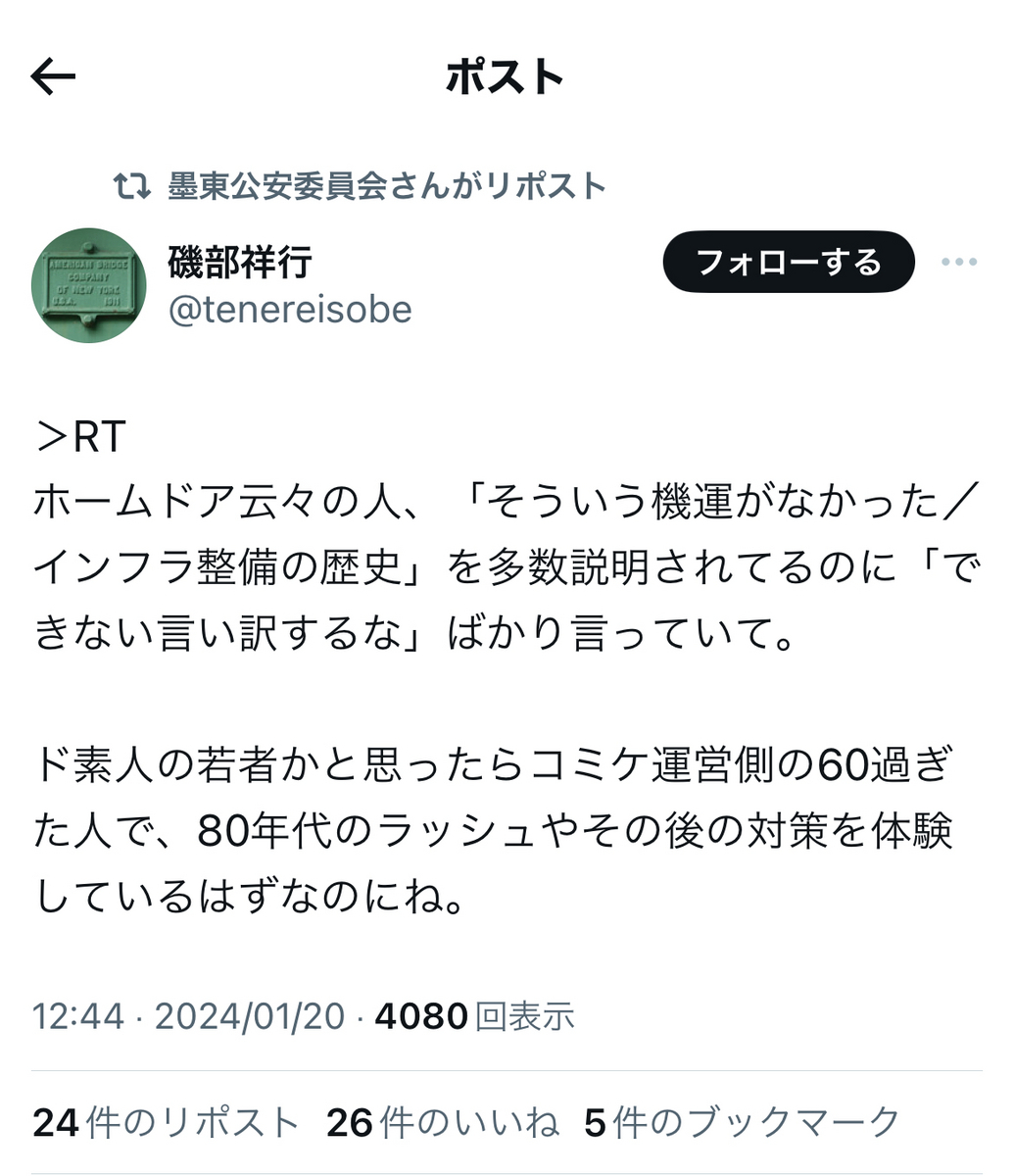Open the post's three-dot overflow menu
Screen dimensions: 1014x1176
click(958, 262)
